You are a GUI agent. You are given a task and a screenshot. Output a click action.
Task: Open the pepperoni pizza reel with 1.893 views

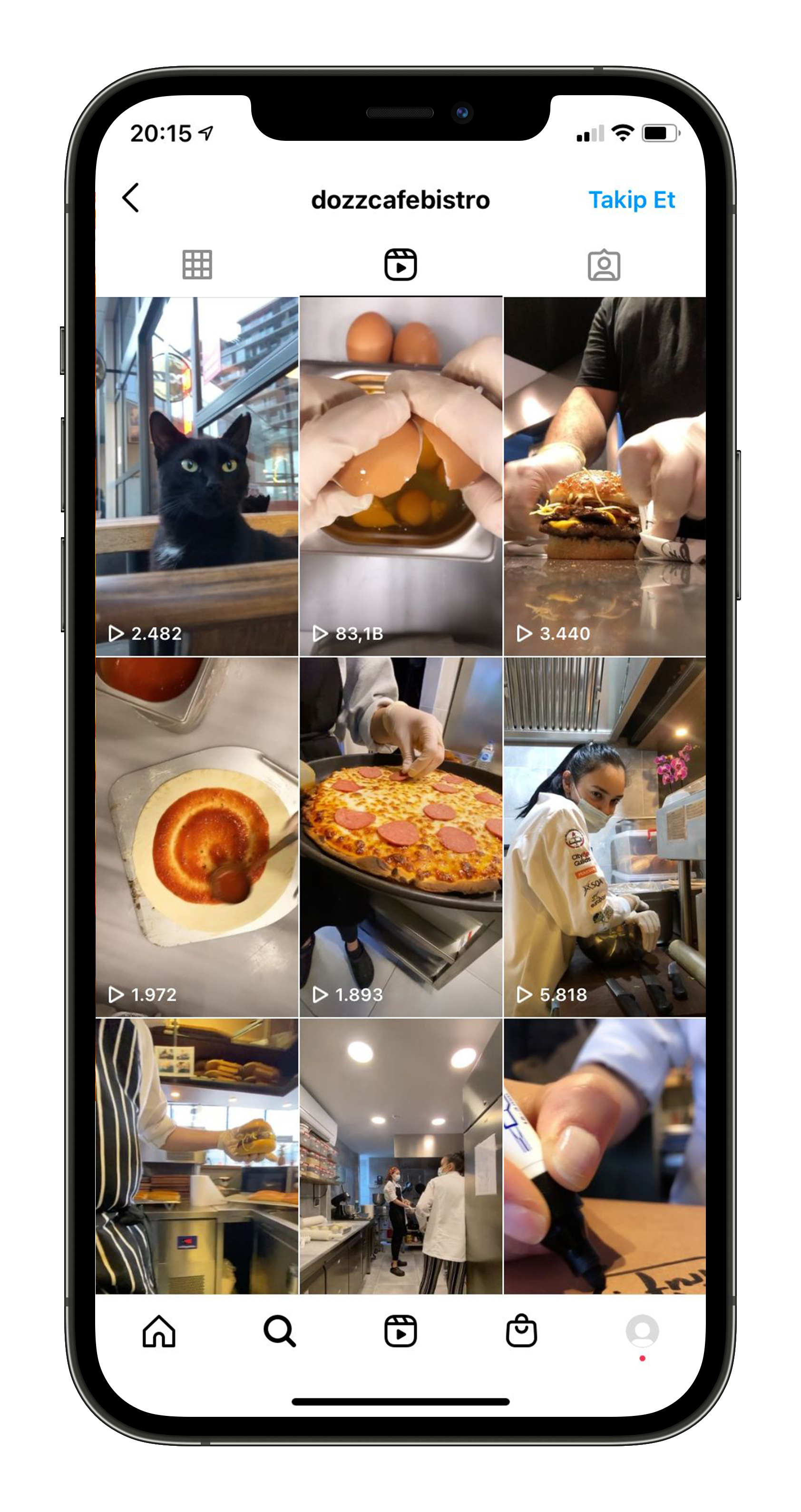[x=401, y=837]
